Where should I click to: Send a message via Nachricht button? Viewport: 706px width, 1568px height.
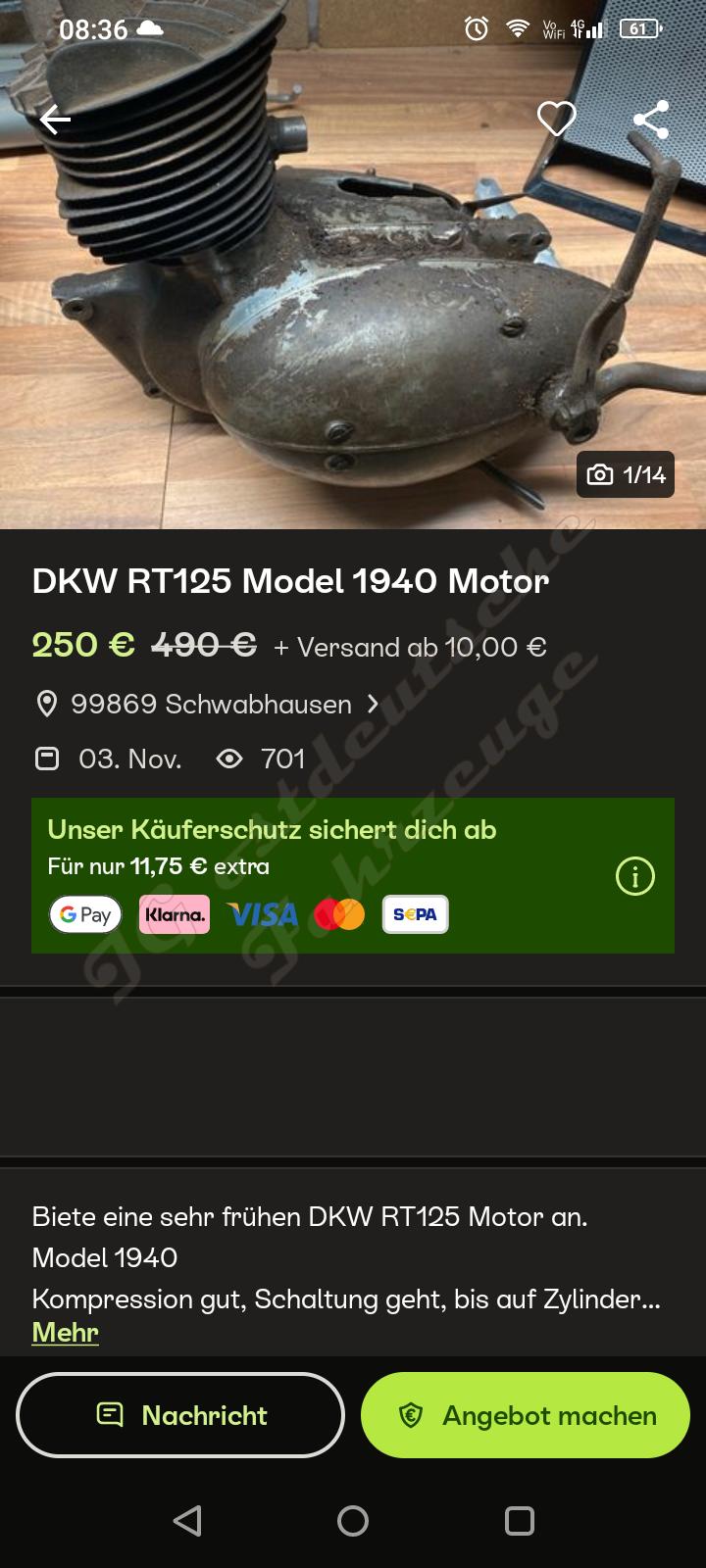[x=180, y=1415]
